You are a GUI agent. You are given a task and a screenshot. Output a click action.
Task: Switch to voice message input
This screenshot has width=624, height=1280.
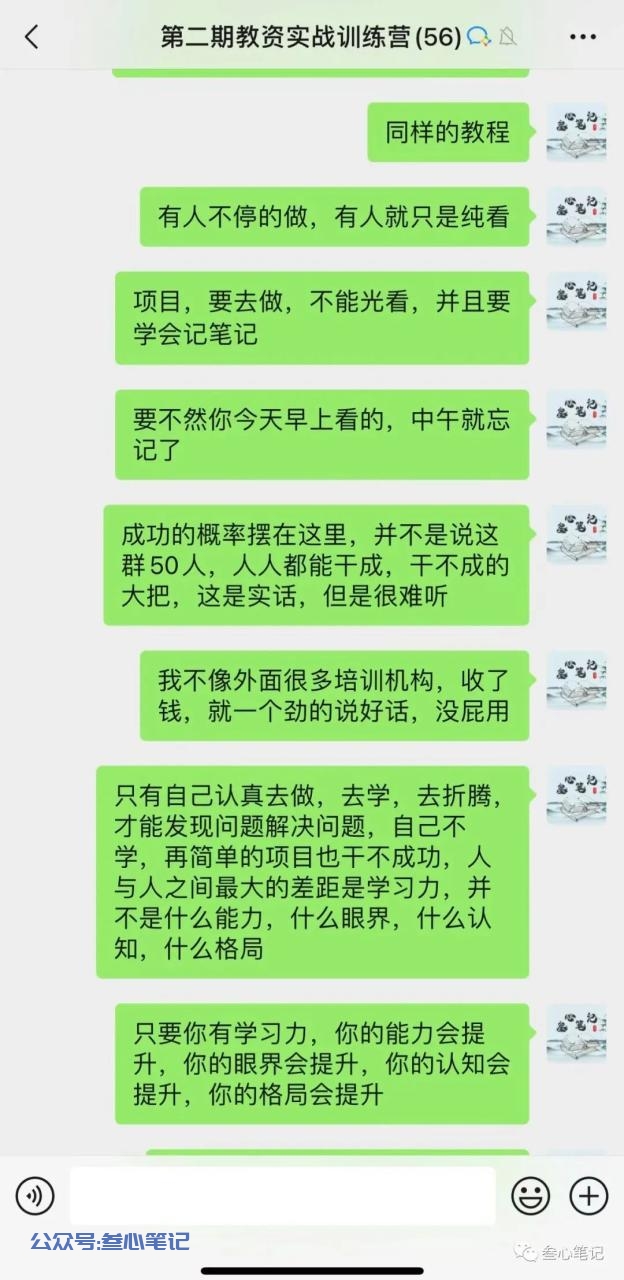coord(35,1195)
